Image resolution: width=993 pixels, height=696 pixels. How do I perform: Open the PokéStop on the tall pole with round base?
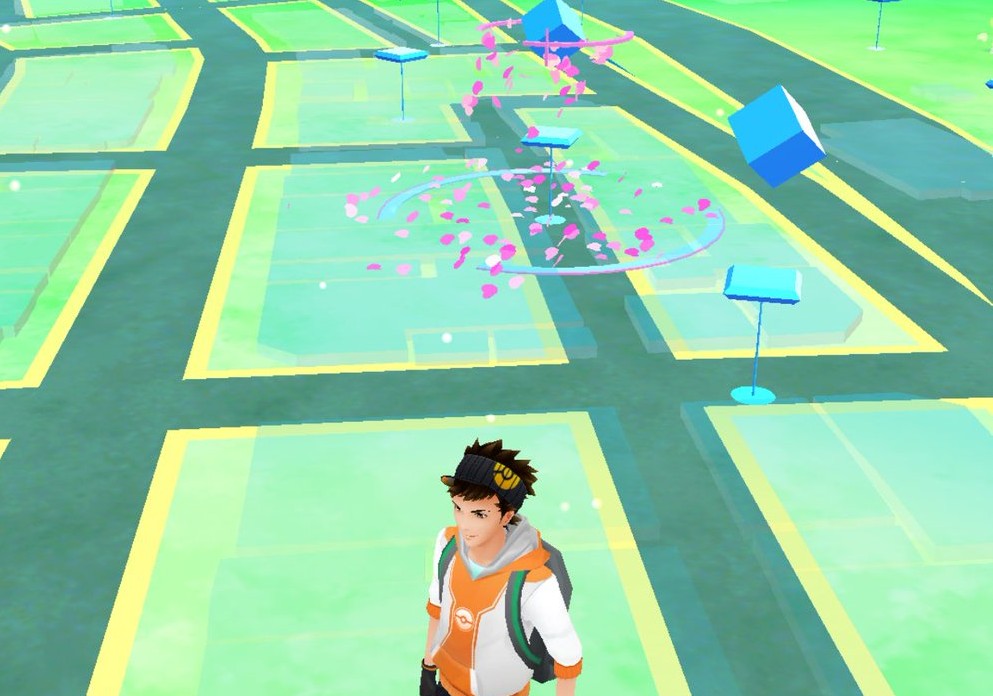(761, 284)
